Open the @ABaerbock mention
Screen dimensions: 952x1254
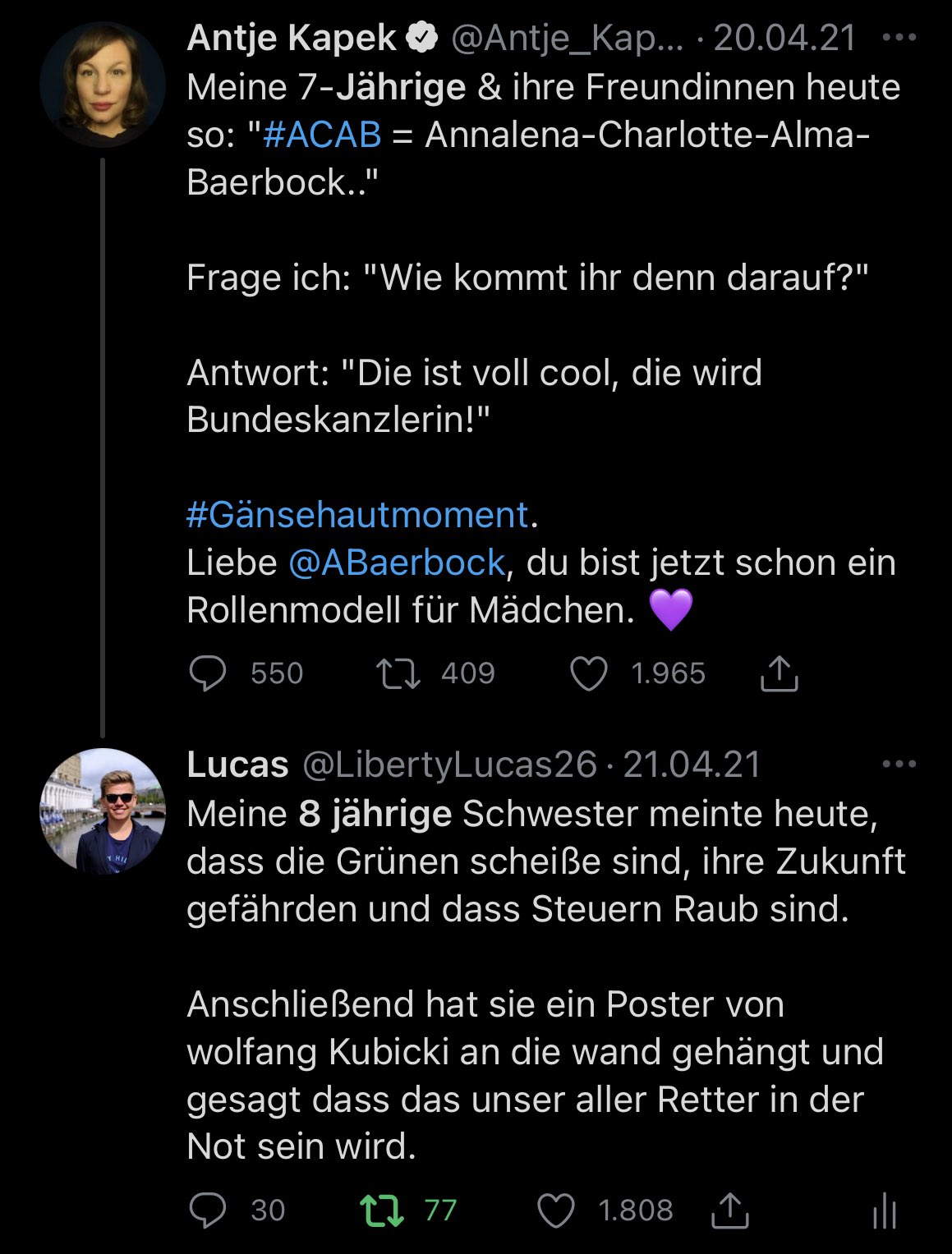397,563
